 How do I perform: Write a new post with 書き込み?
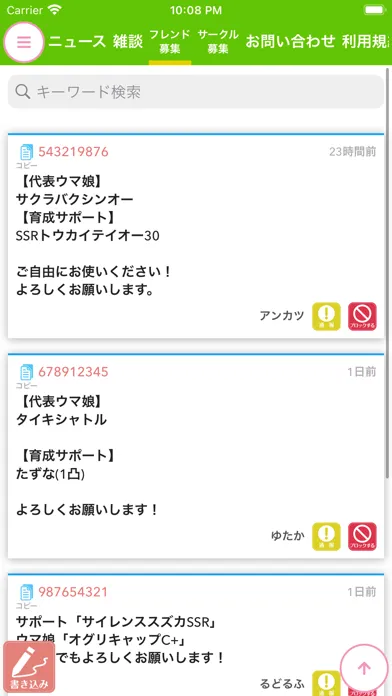point(29,667)
